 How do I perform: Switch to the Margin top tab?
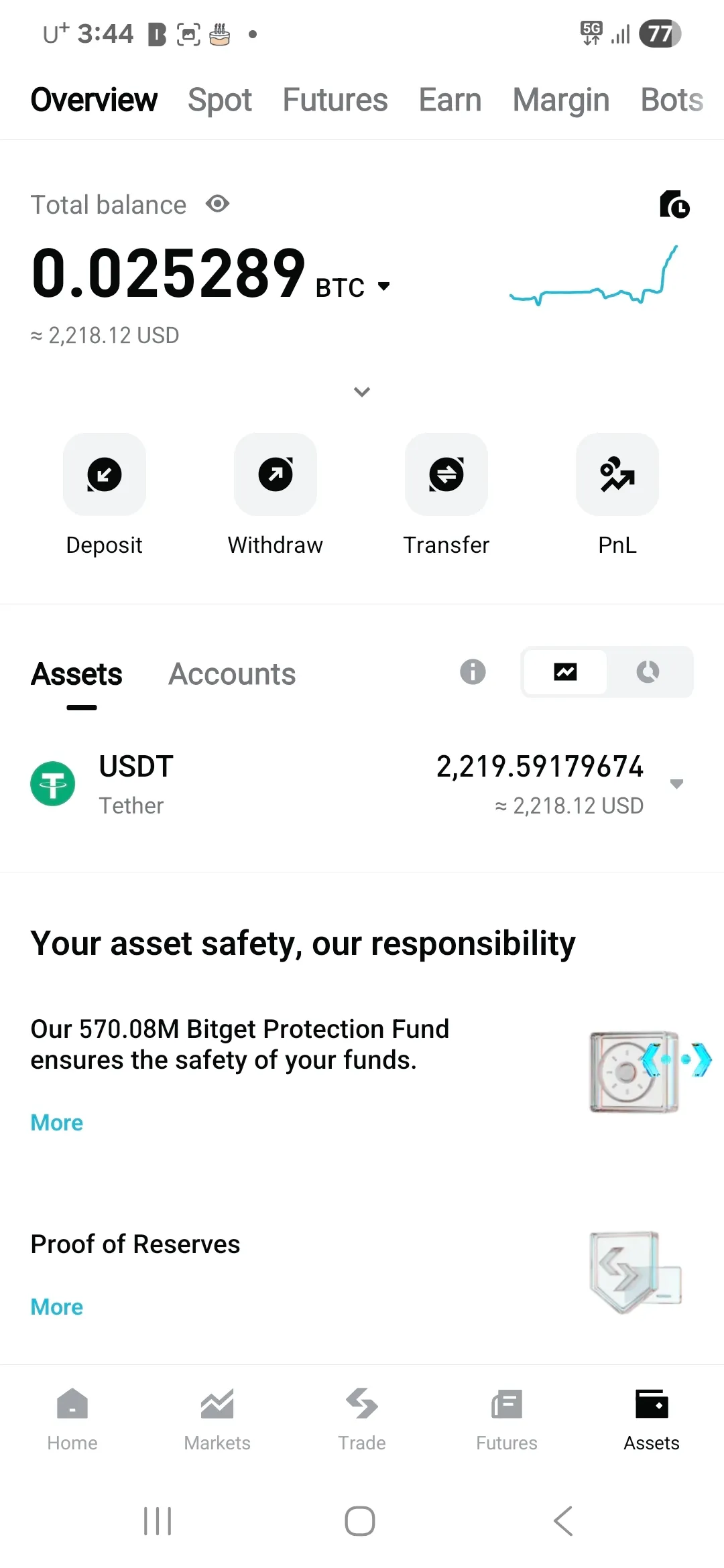561,100
